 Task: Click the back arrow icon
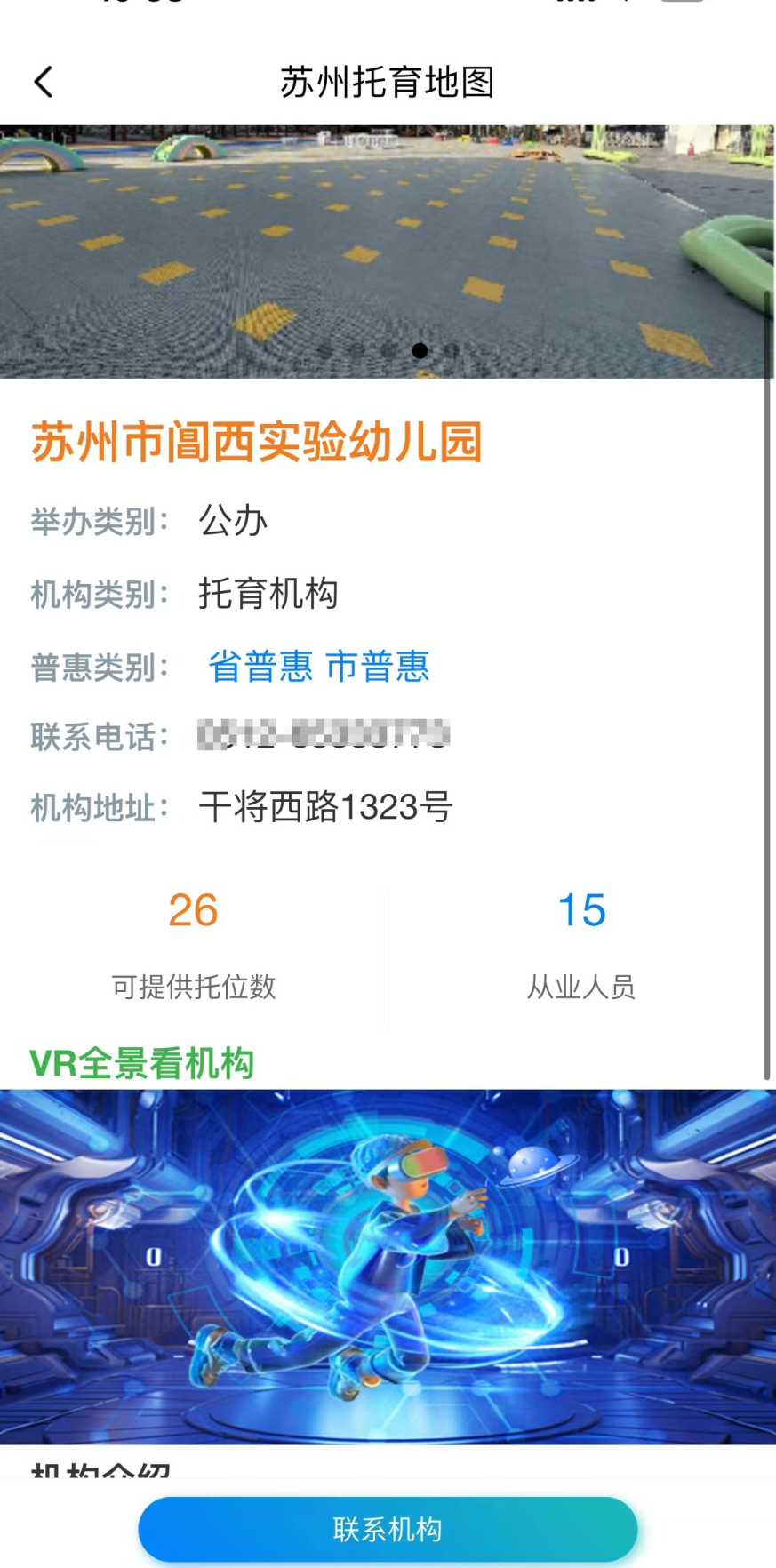(x=43, y=81)
